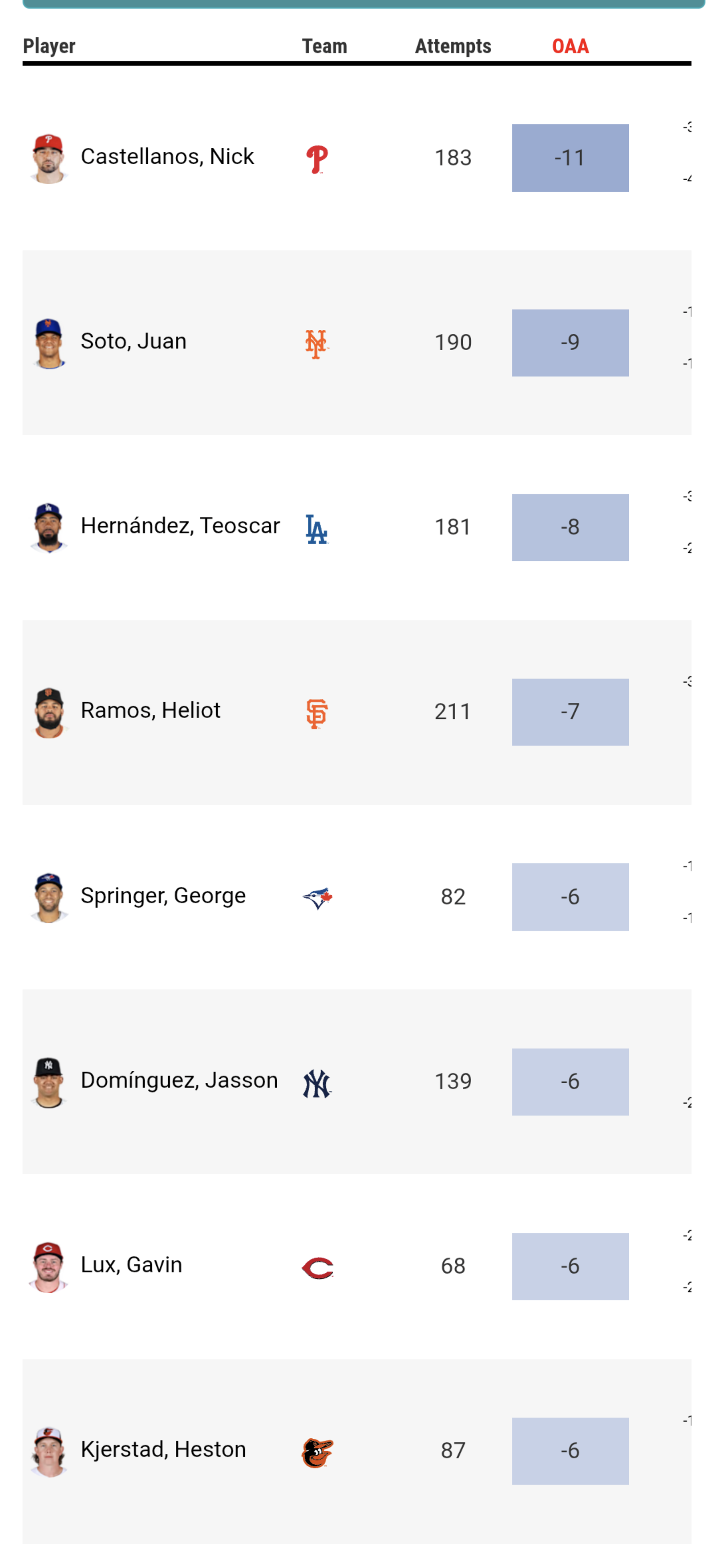The width and height of the screenshot is (728, 1568).
Task: Sort by the Player column header
Action: pos(49,46)
